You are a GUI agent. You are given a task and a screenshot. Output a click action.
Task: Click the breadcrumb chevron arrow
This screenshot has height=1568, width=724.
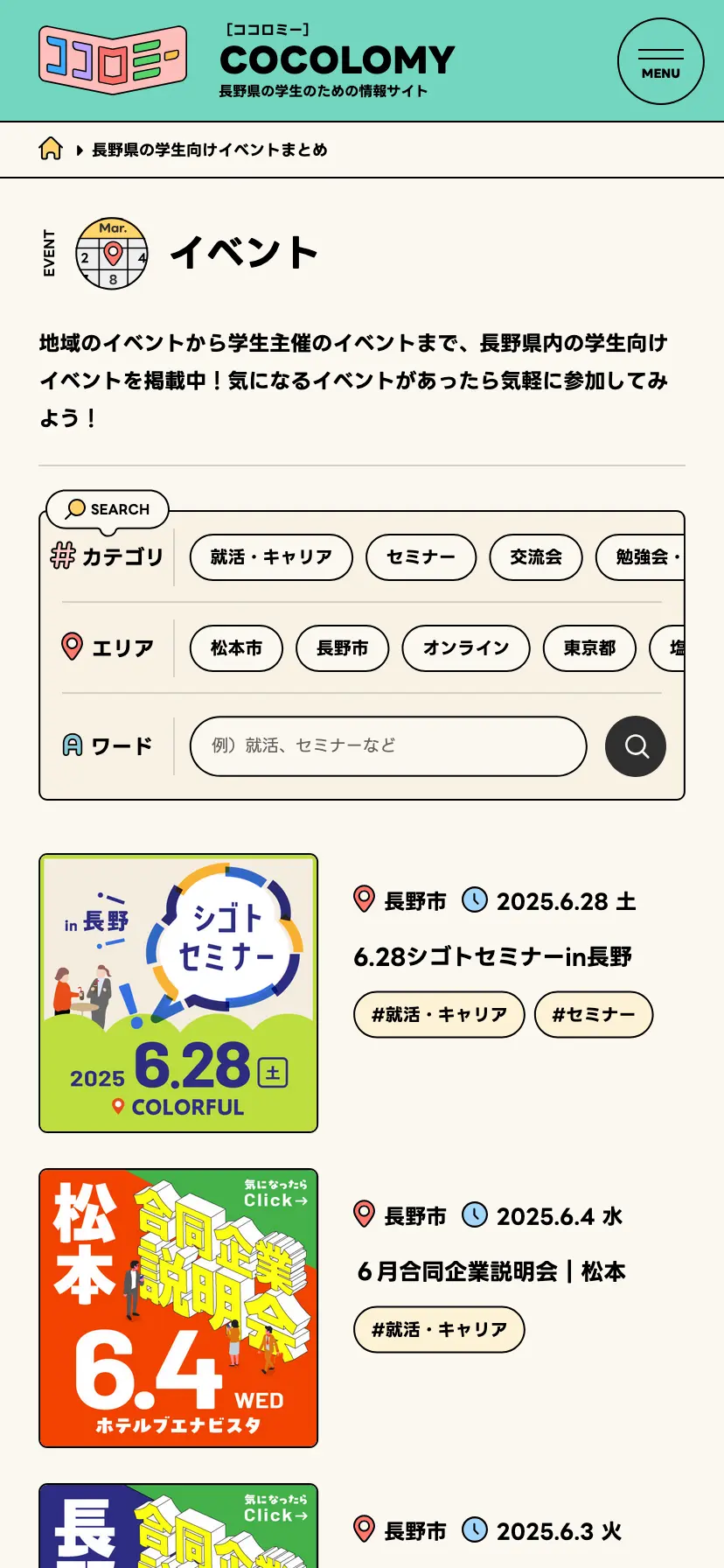80,149
